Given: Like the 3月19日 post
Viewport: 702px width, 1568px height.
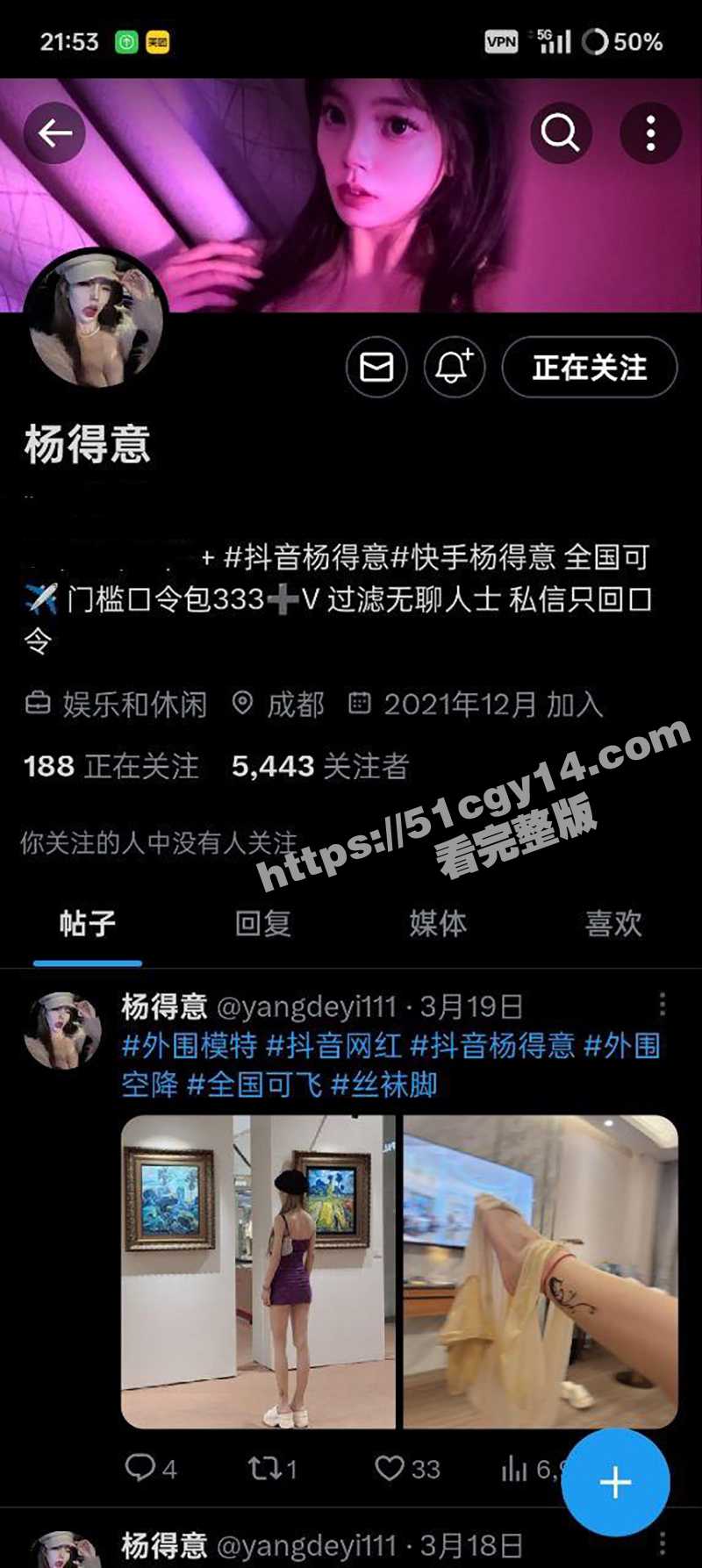Looking at the screenshot, I should tap(389, 1468).
